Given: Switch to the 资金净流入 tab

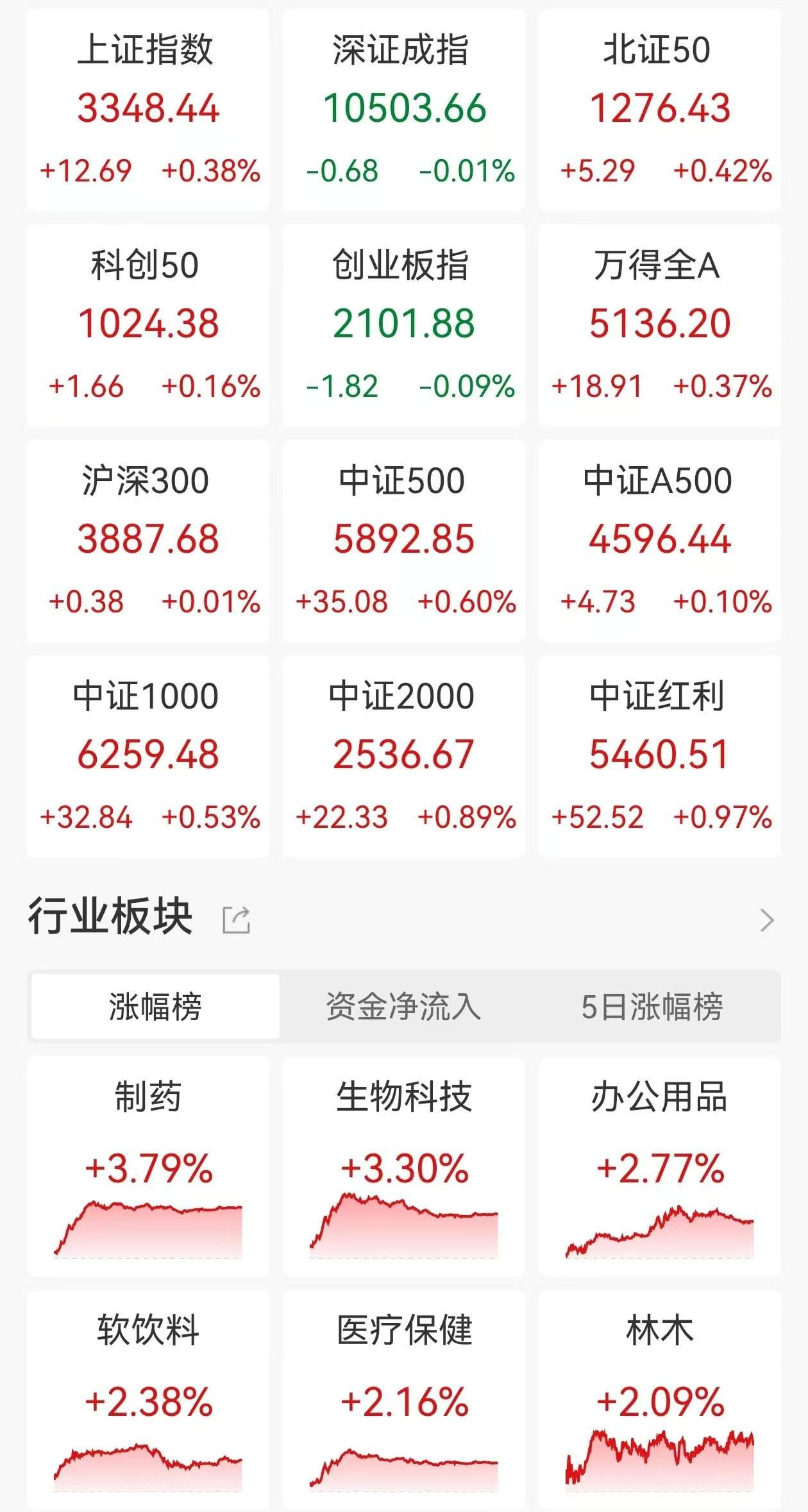Looking at the screenshot, I should coord(403,1006).
